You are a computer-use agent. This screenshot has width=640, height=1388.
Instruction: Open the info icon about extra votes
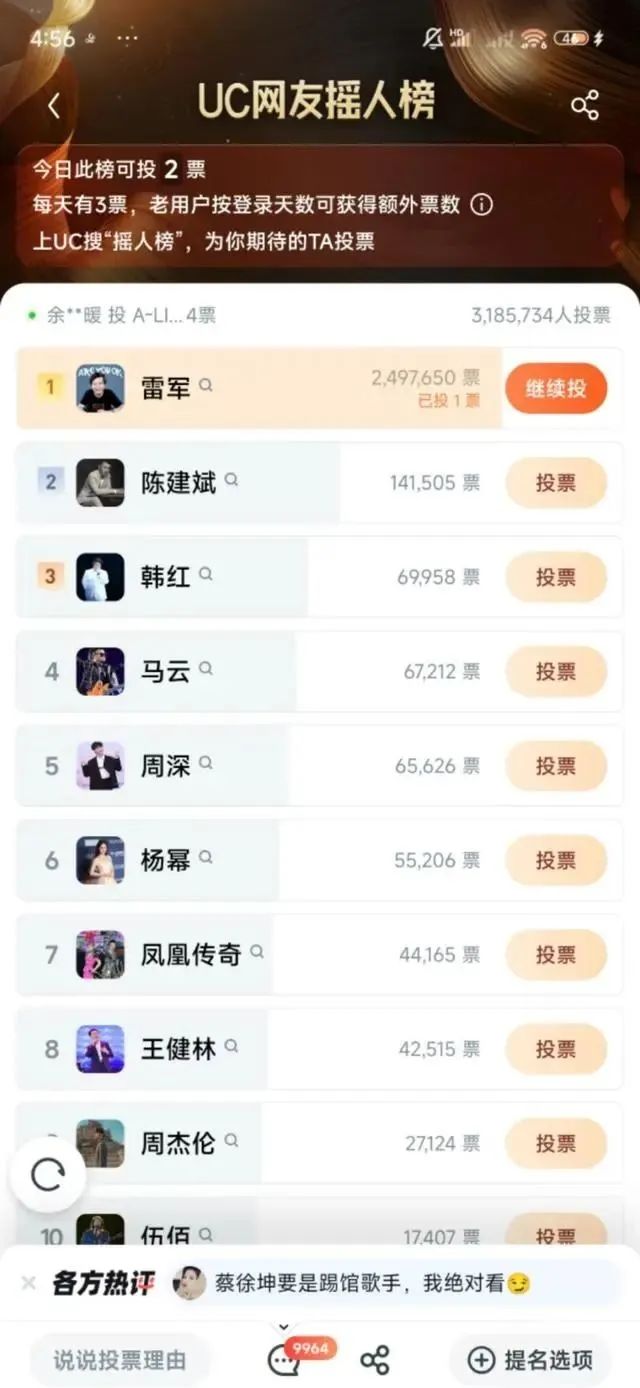(482, 205)
